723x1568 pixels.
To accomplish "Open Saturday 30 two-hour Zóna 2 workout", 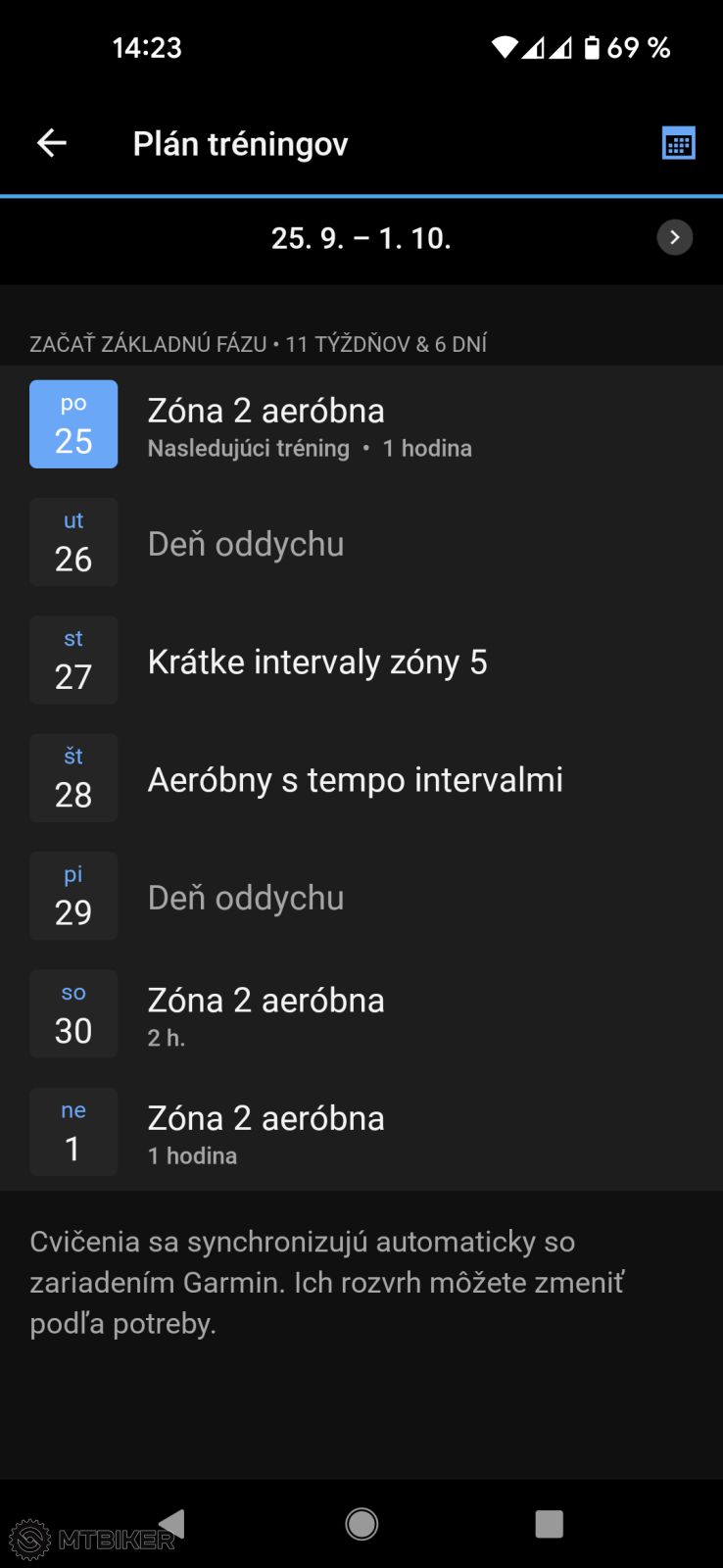I will coord(361,1014).
